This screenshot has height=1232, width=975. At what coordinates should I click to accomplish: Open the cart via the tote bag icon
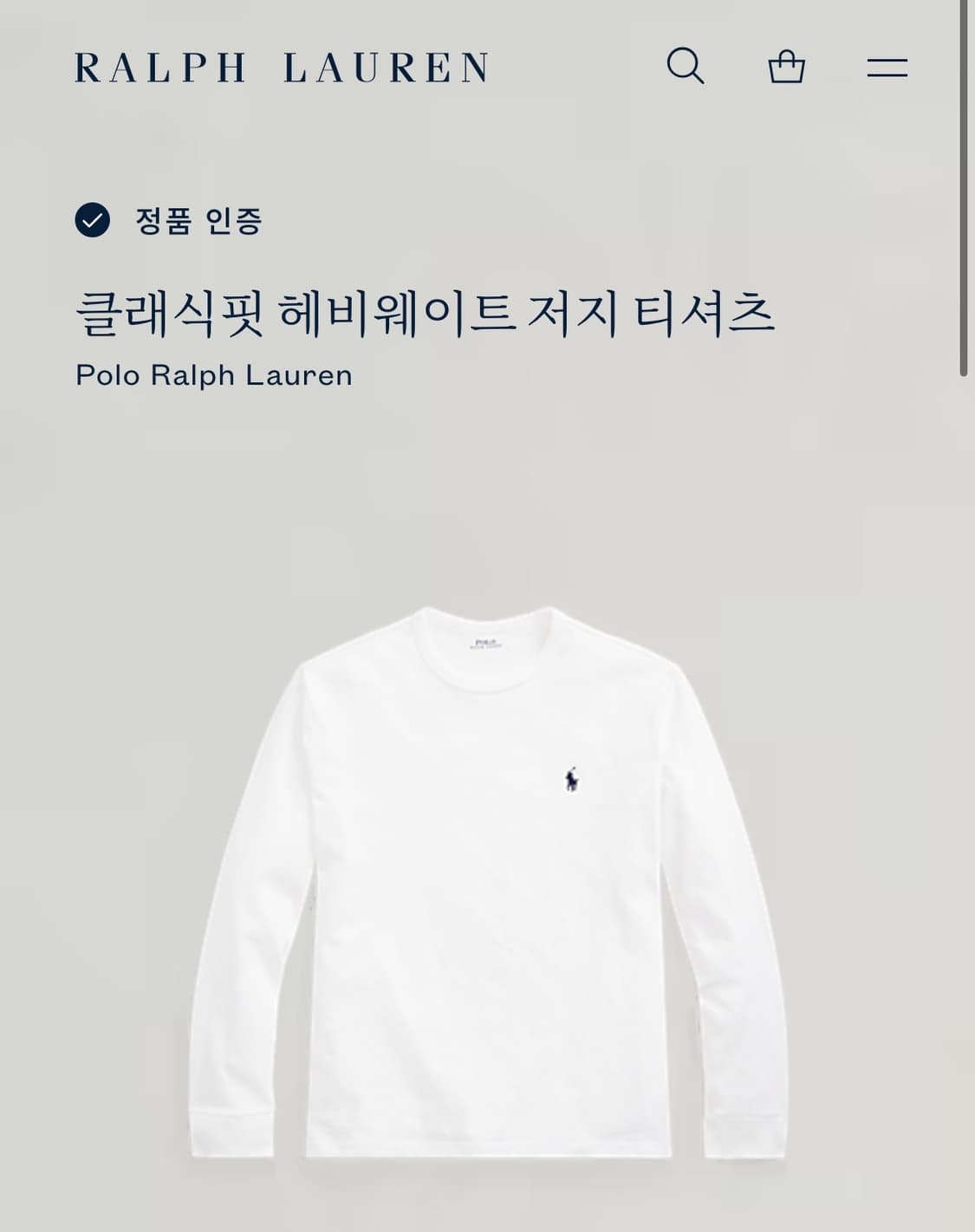(789, 67)
